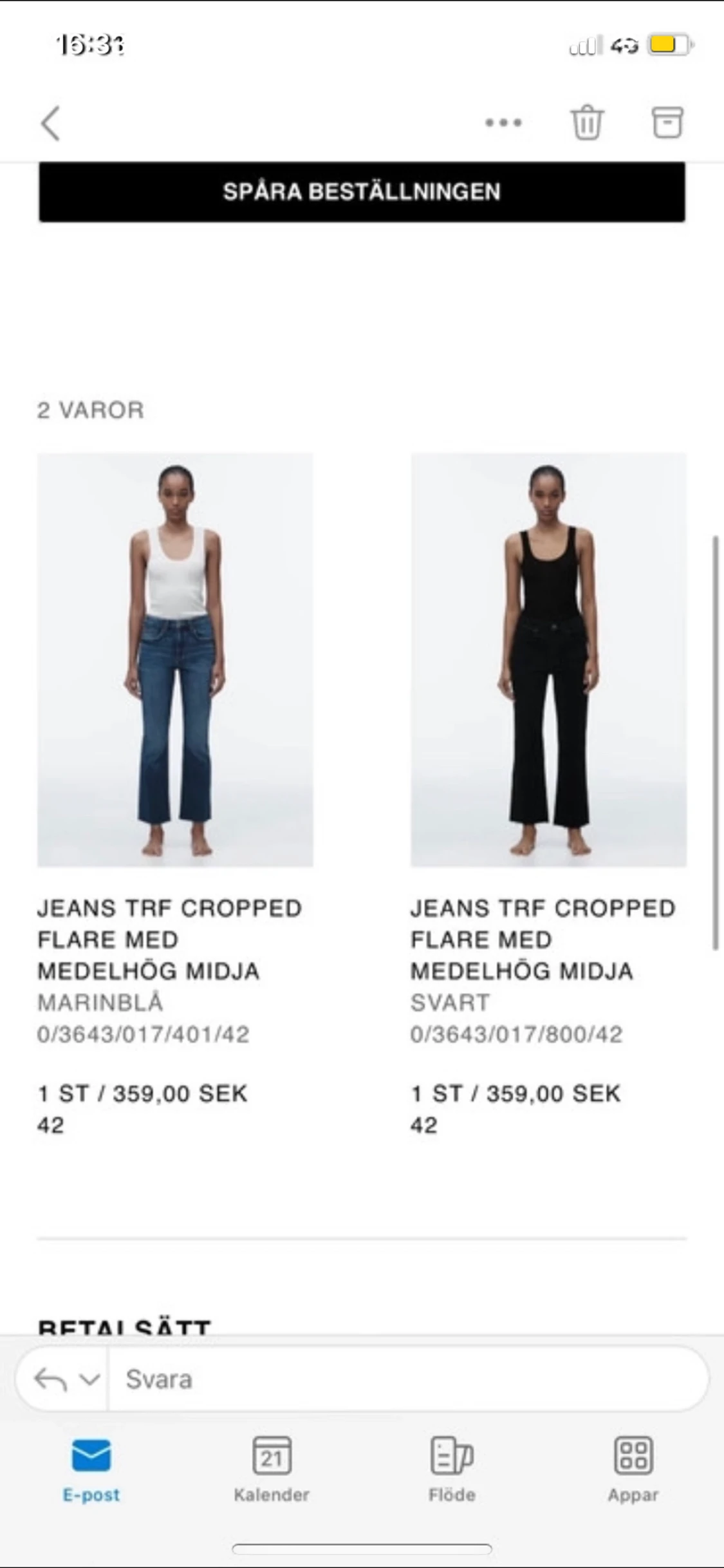Open the three-dot more options menu
This screenshot has height=1568, width=724.
click(503, 122)
